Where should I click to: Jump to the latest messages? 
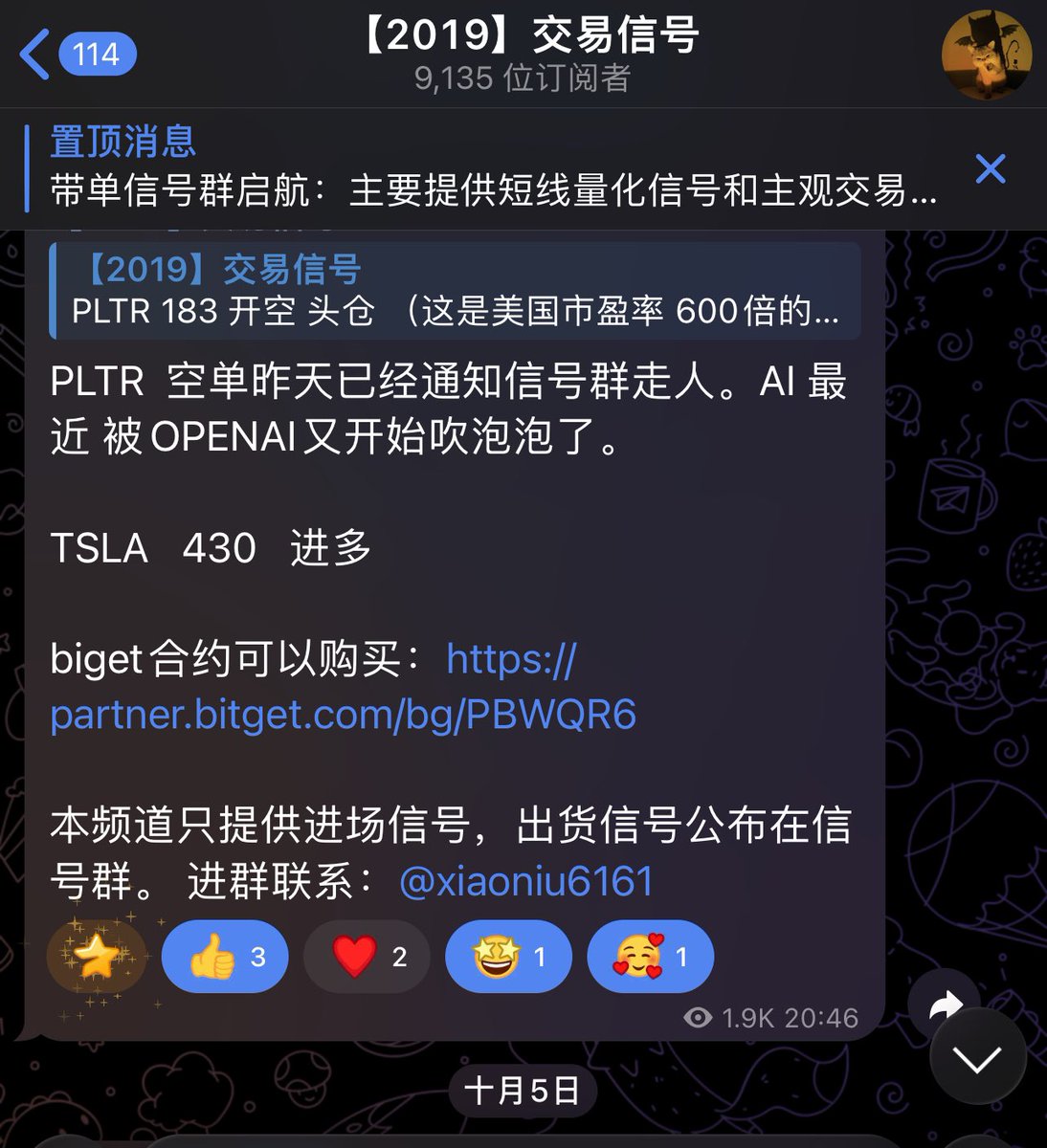coord(977,1057)
